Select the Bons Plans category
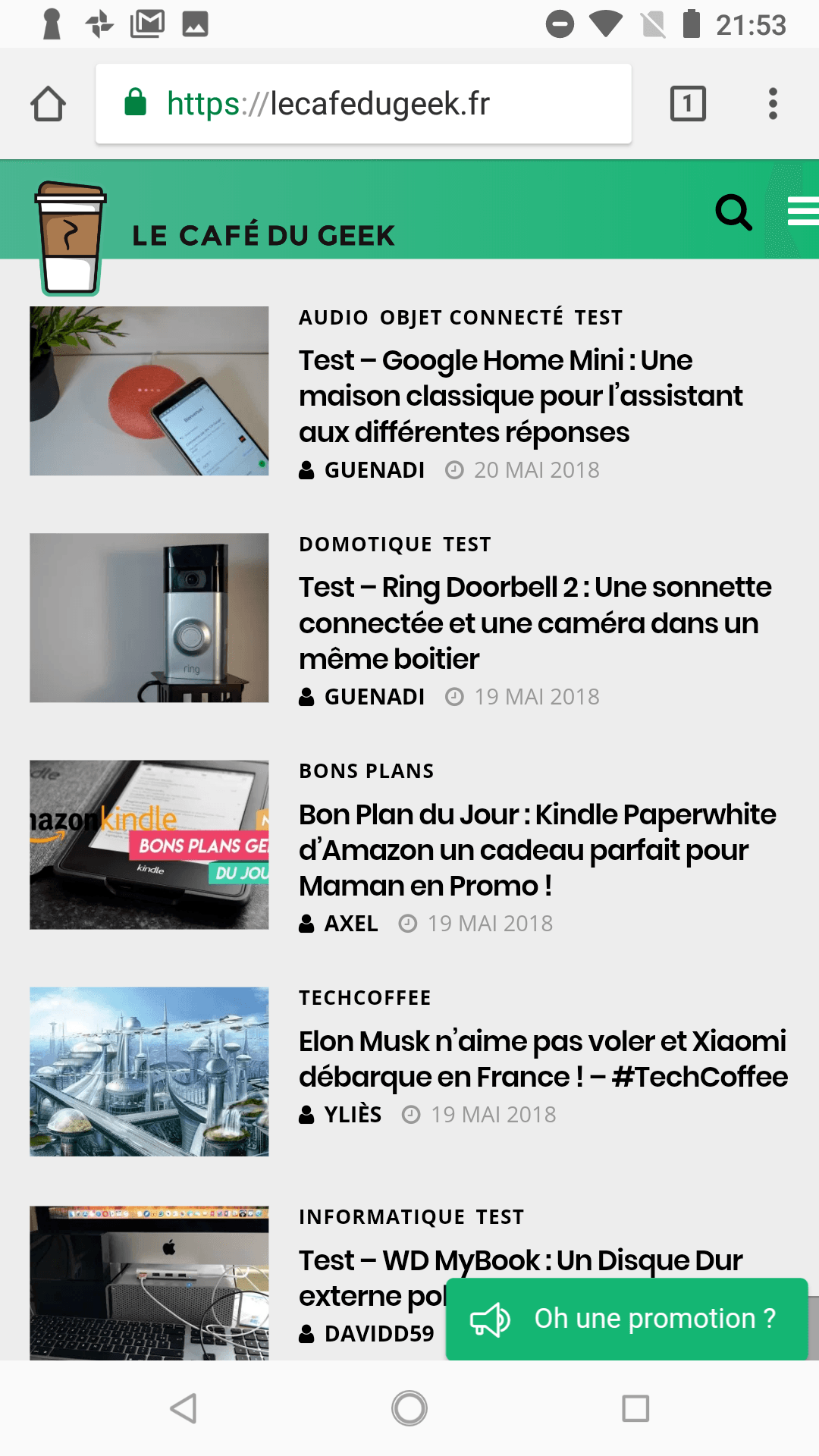The width and height of the screenshot is (819, 1456). [366, 770]
